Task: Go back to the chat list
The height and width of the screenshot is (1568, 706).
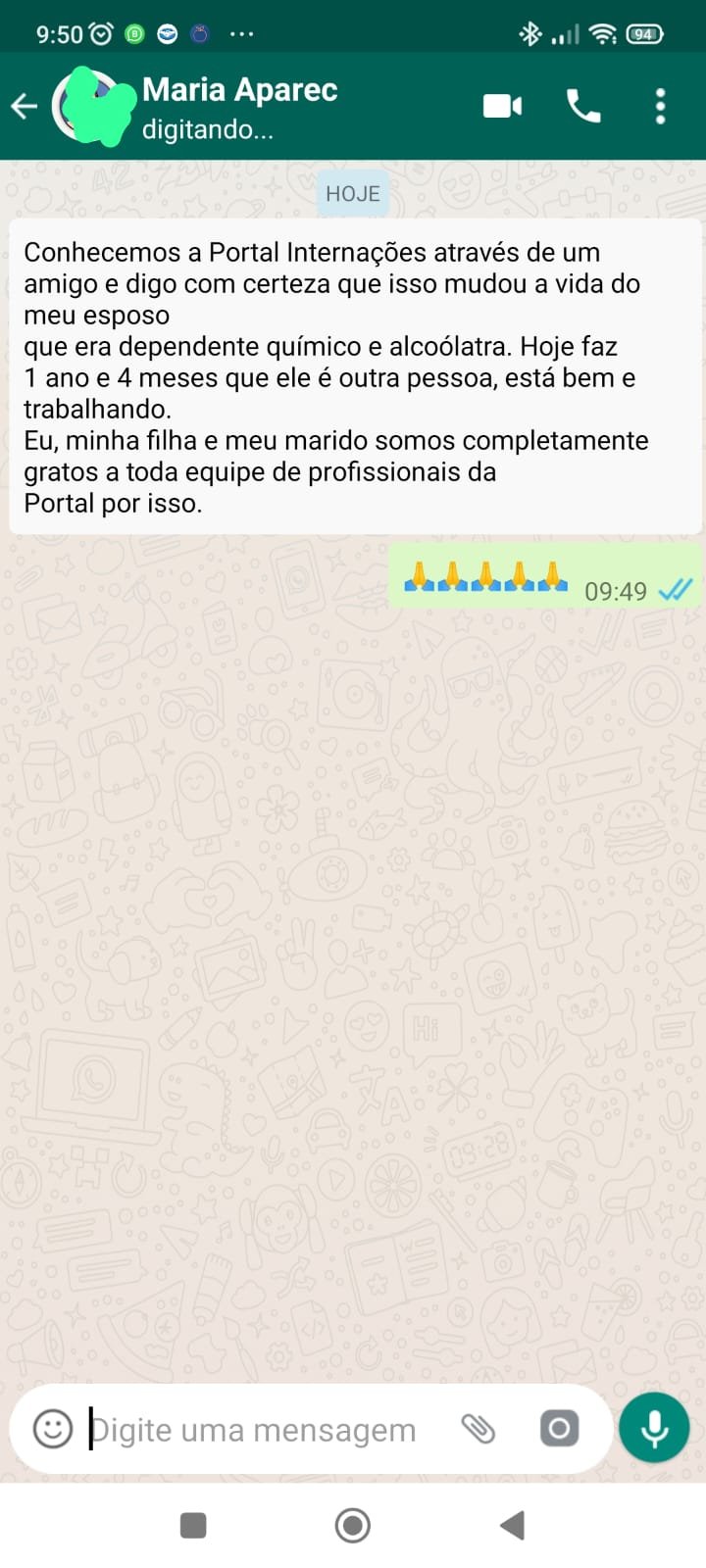Action: [x=24, y=105]
